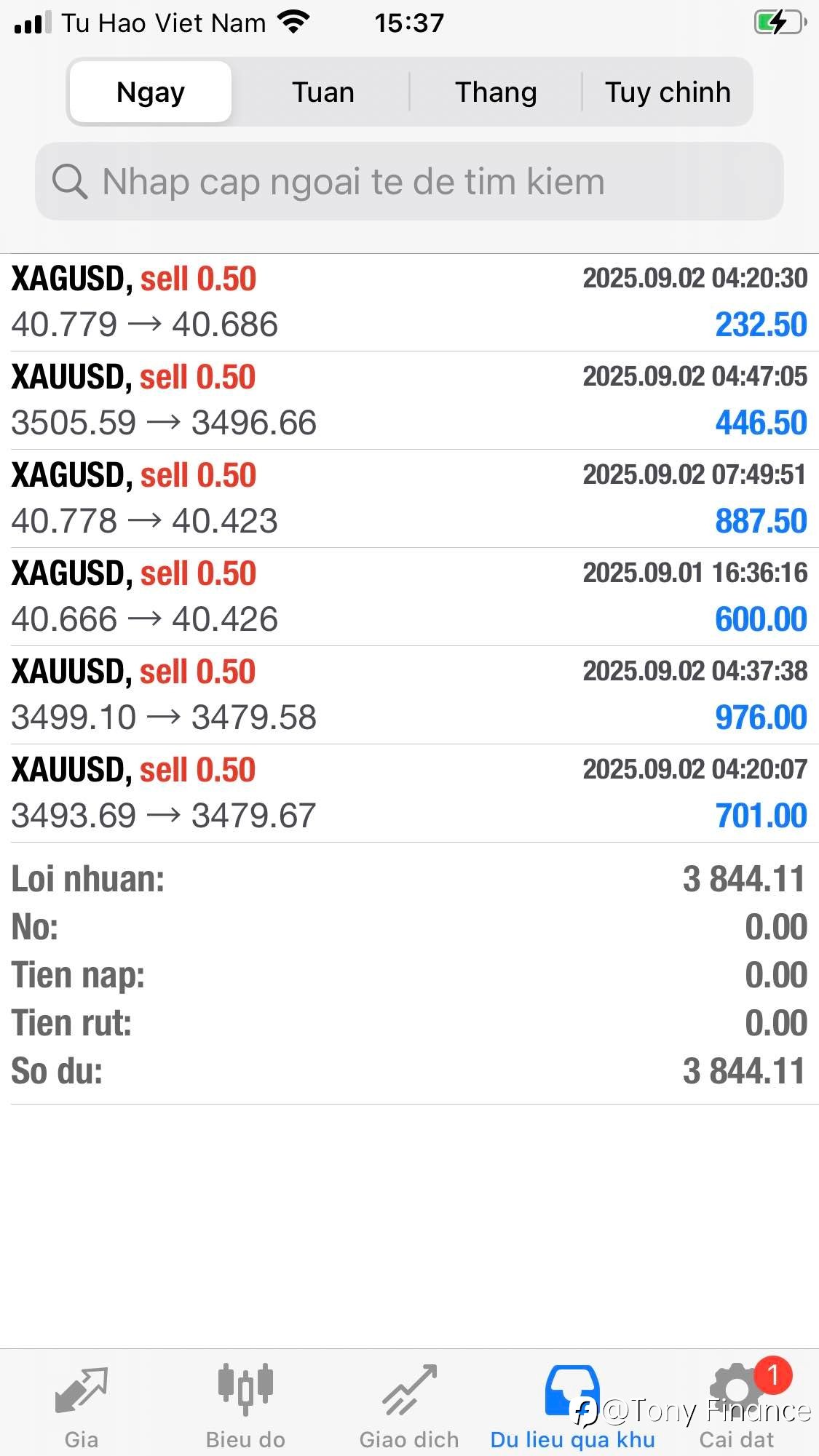The width and height of the screenshot is (819, 1456).
Task: Open the XAGUSD trade with profit 600.00
Action: 409,597
